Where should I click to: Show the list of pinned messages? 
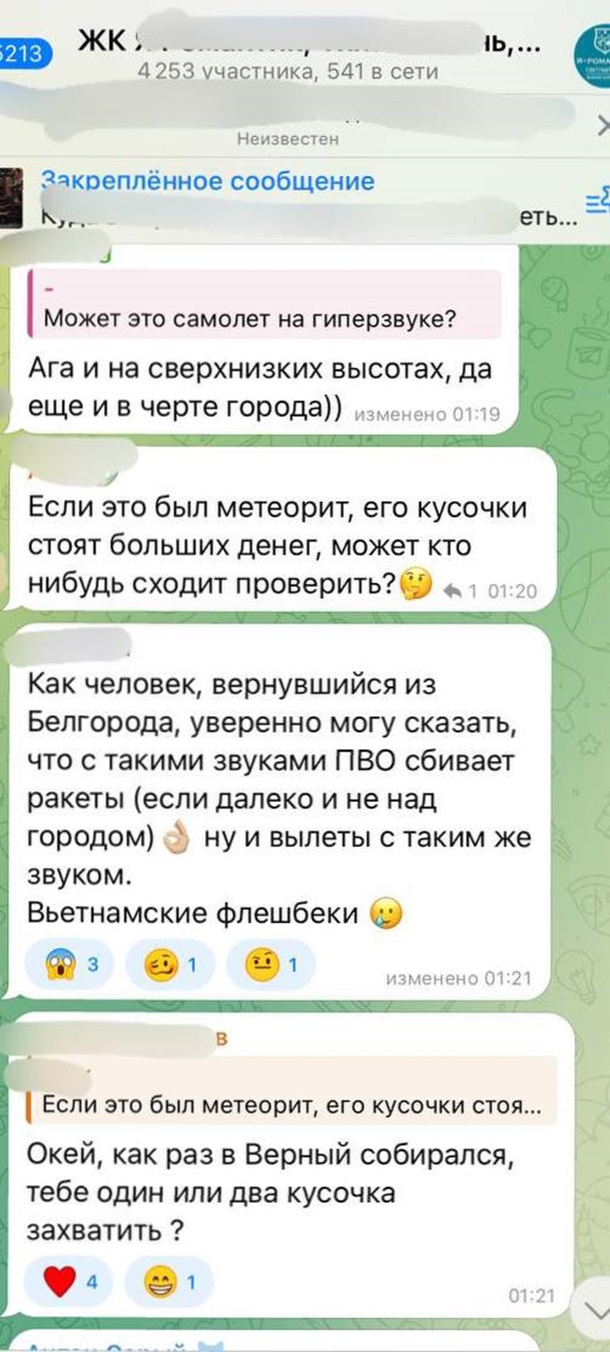pyautogui.click(x=597, y=201)
